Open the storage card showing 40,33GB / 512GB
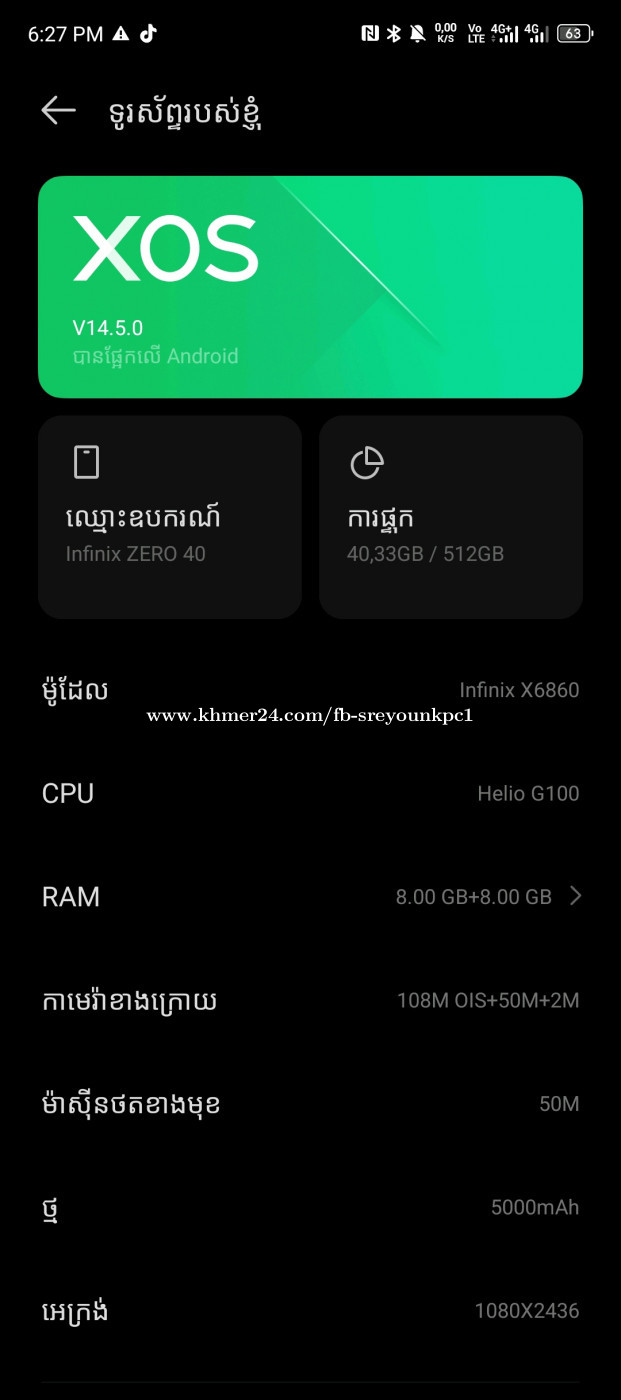Viewport: 621px width, 1400px height. (451, 517)
